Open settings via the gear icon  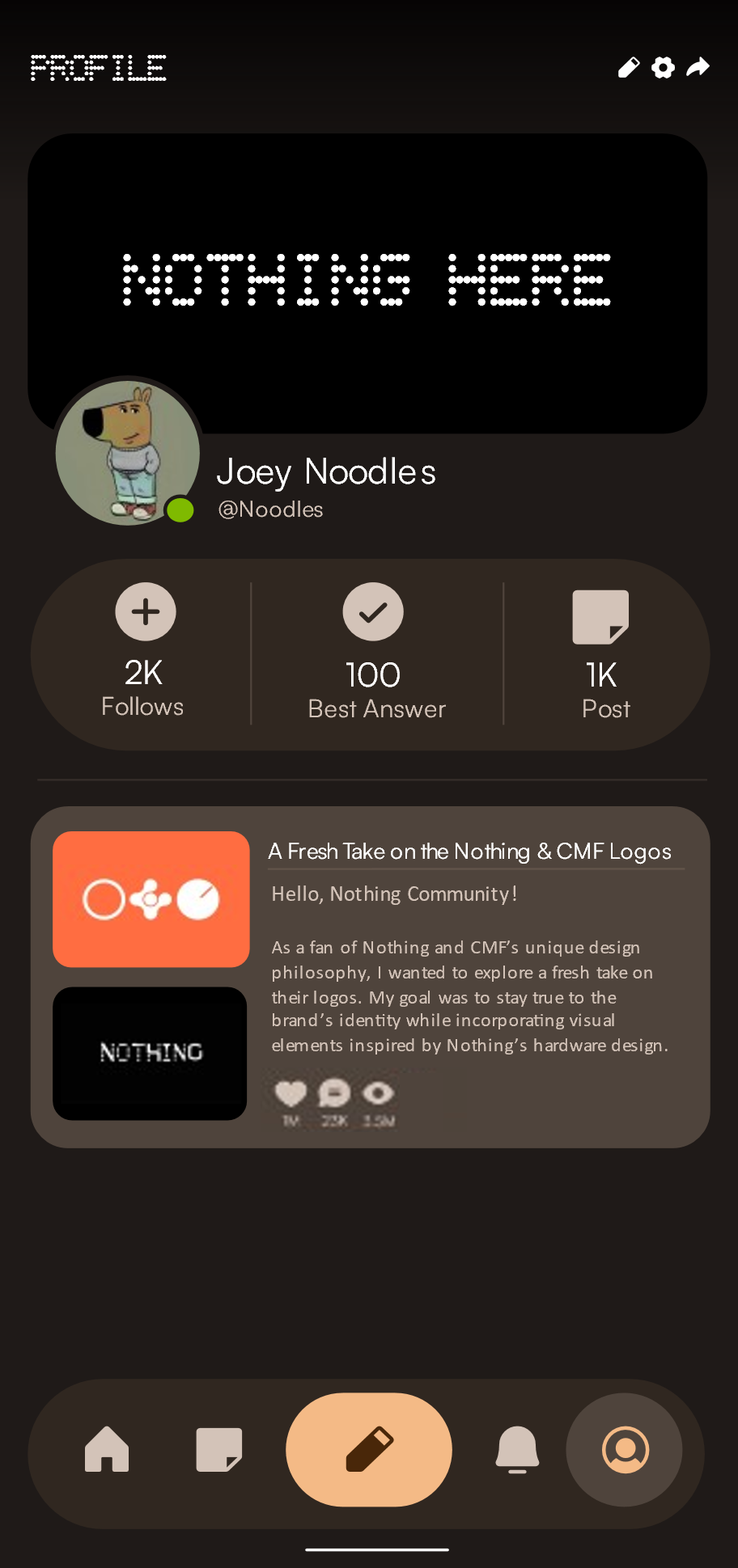(x=663, y=67)
